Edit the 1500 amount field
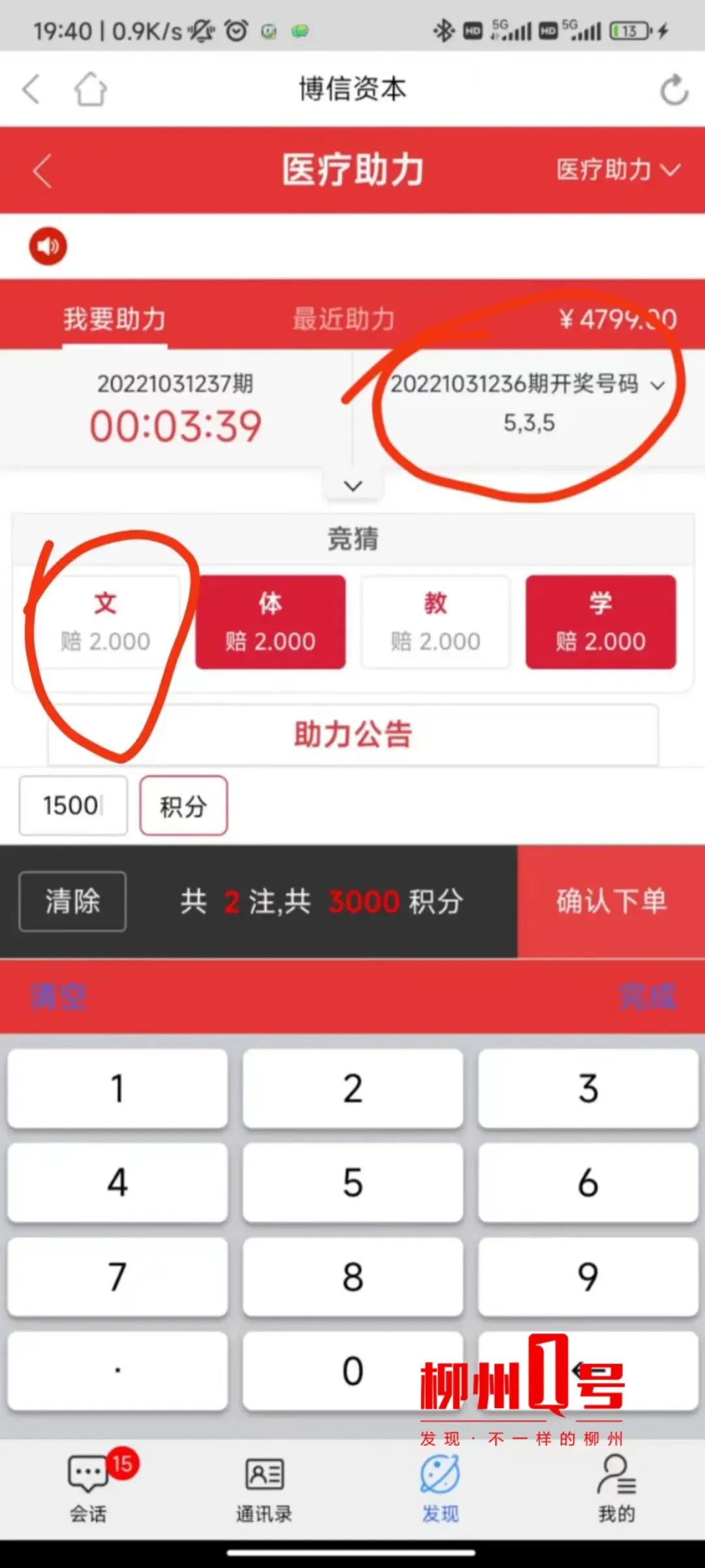The width and height of the screenshot is (705, 1568). pos(72,805)
